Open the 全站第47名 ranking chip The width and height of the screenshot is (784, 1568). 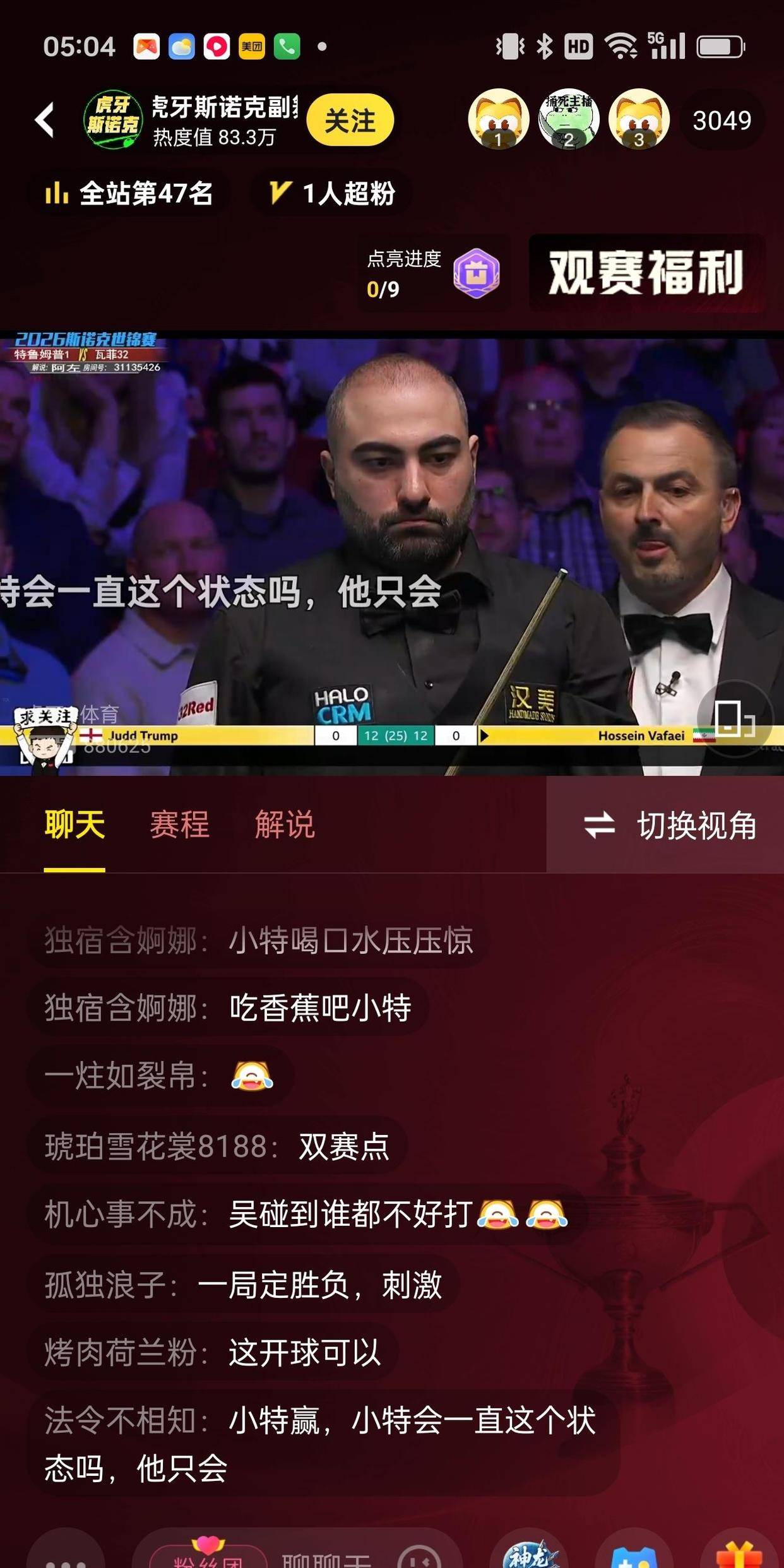point(129,193)
